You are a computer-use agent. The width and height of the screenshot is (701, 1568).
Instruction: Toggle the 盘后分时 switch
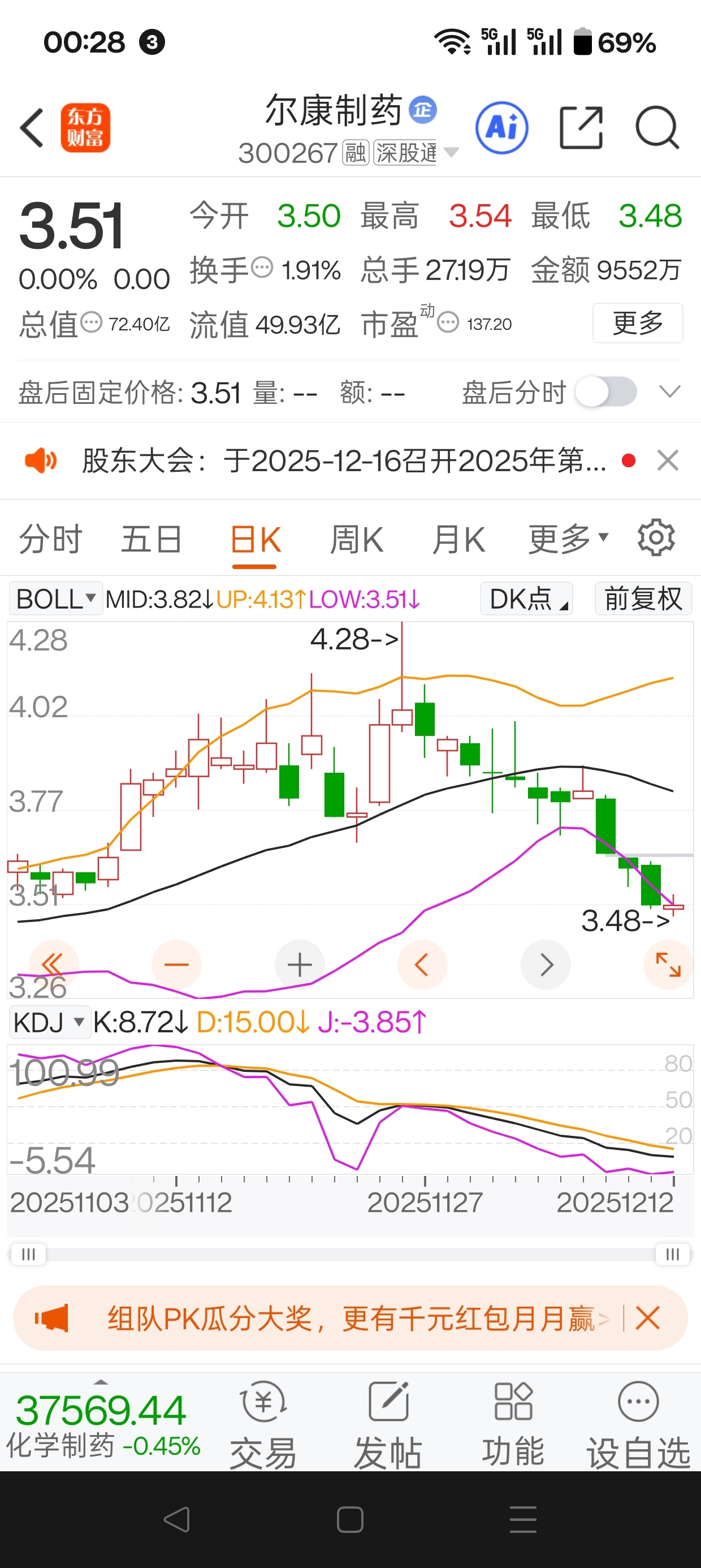(606, 391)
